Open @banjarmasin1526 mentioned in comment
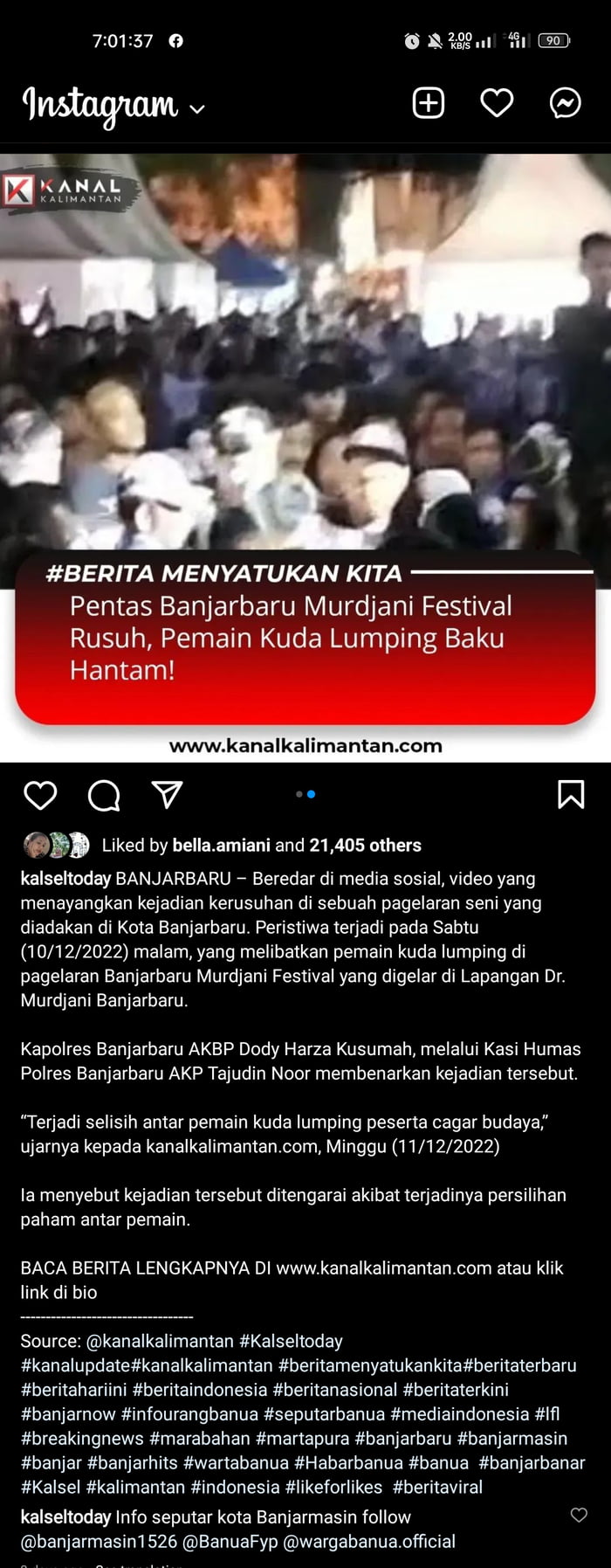611x1568 pixels. pyautogui.click(x=99, y=1542)
